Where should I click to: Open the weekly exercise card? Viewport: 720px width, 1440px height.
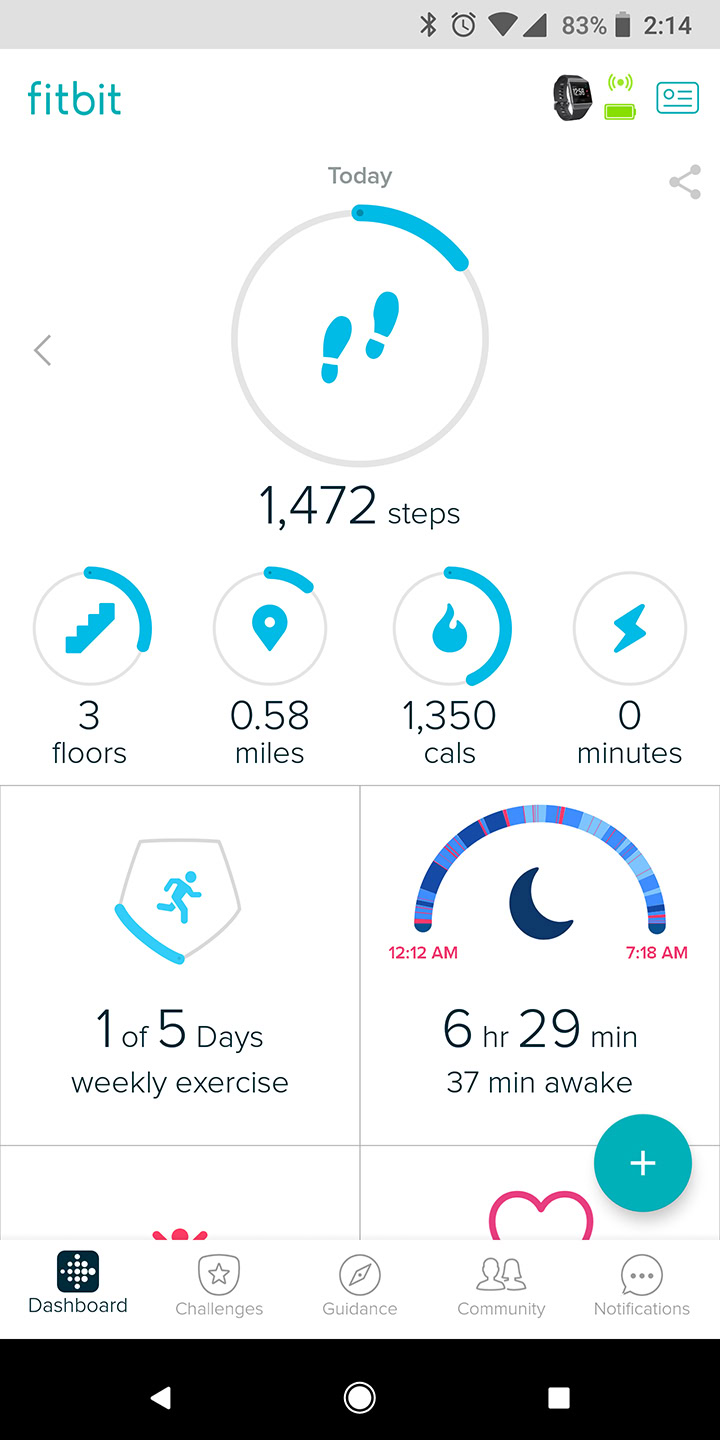(180, 965)
